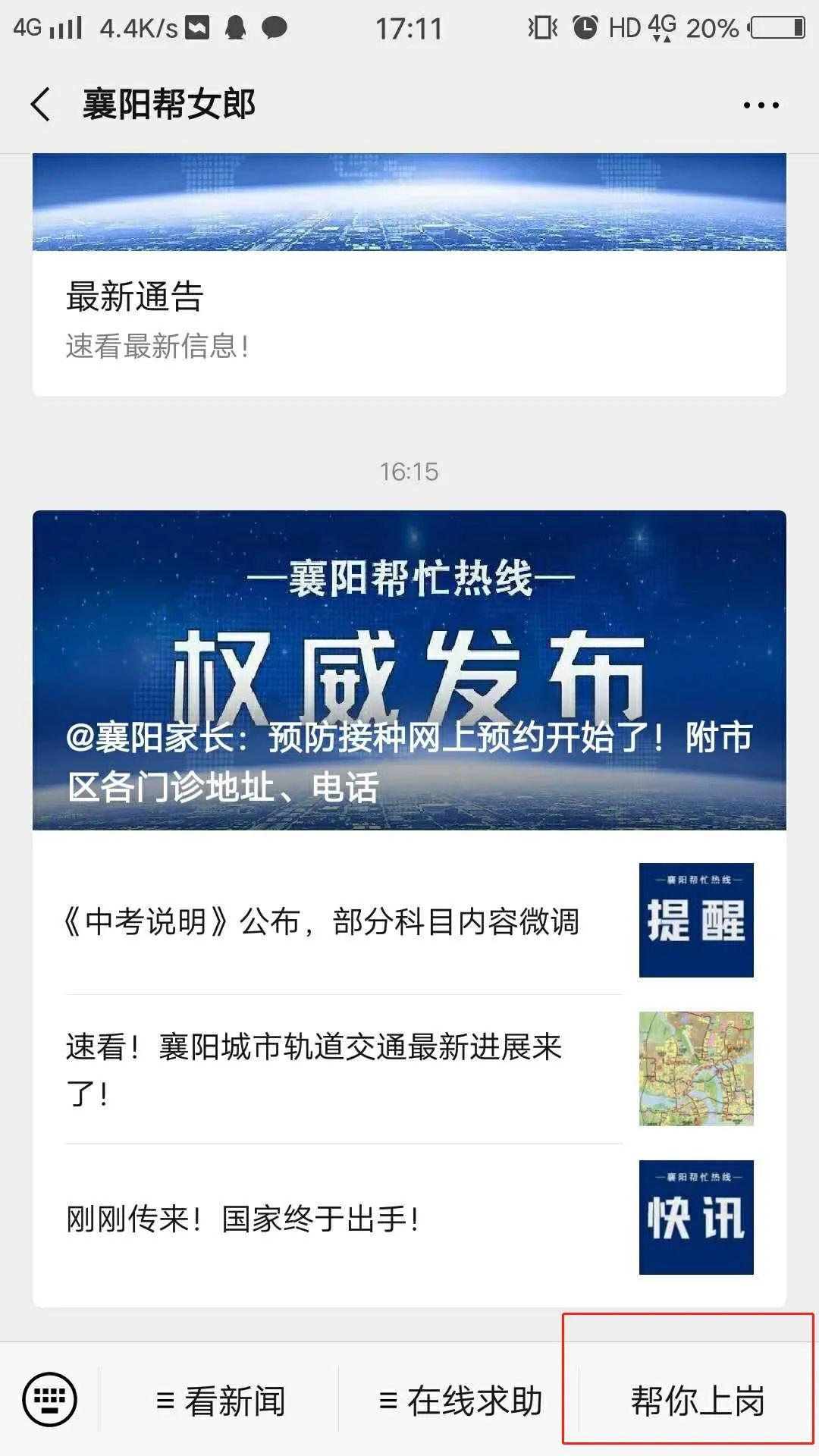Open the three-dot overflow menu
Viewport: 819px width, 1456px height.
pyautogui.click(x=761, y=105)
